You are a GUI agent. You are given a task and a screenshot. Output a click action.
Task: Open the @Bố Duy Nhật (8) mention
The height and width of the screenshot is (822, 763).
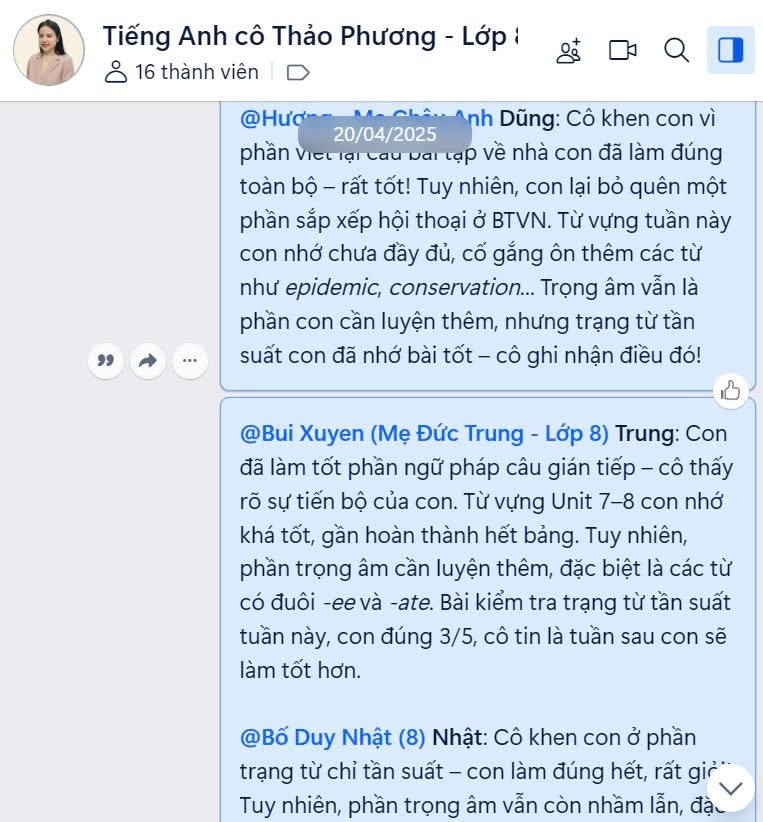pos(332,738)
